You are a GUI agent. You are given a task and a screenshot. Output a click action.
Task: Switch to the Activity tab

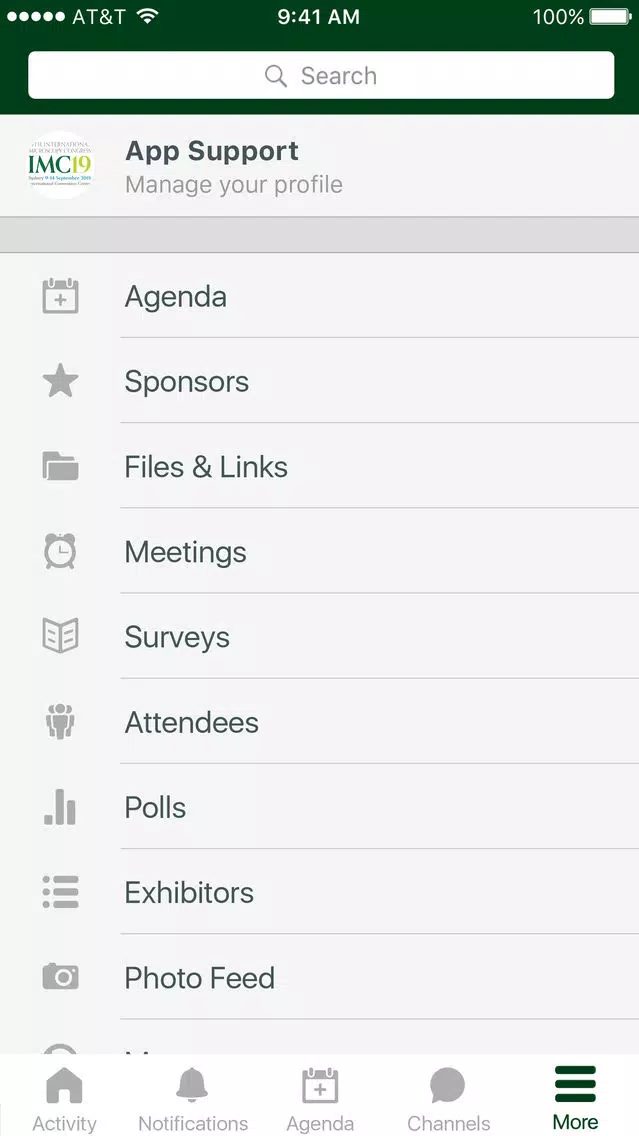click(64, 1098)
